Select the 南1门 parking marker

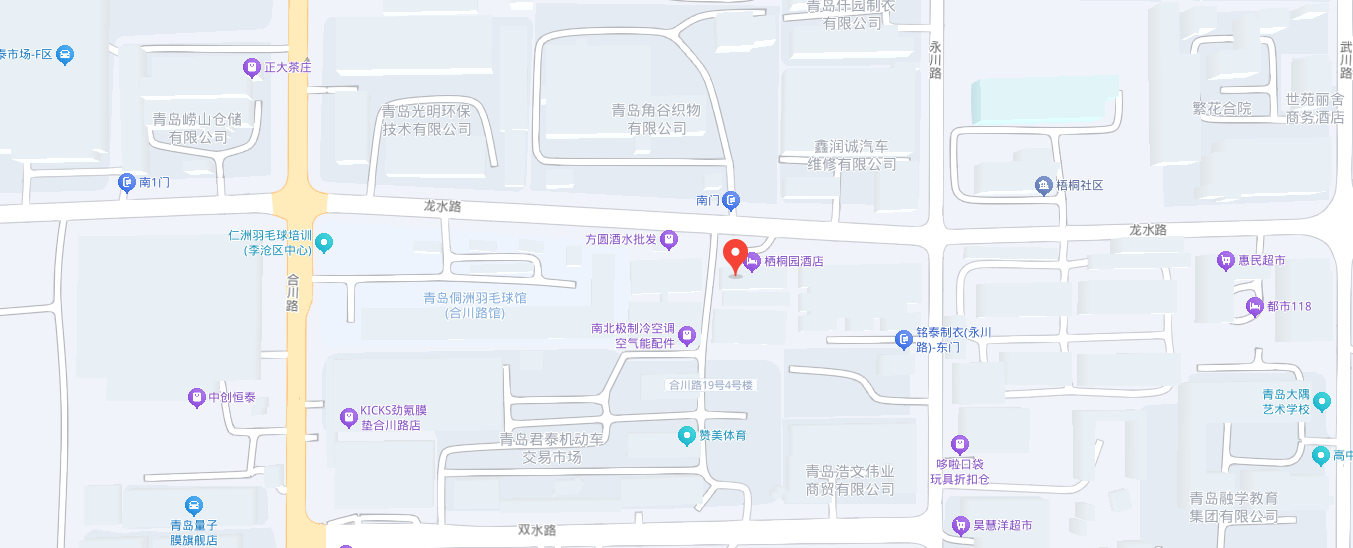point(127,182)
